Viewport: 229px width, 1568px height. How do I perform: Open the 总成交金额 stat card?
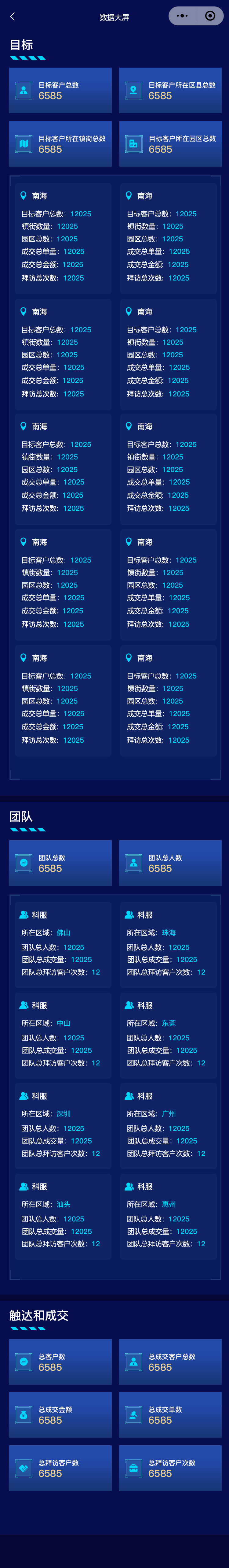pyautogui.click(x=60, y=1415)
